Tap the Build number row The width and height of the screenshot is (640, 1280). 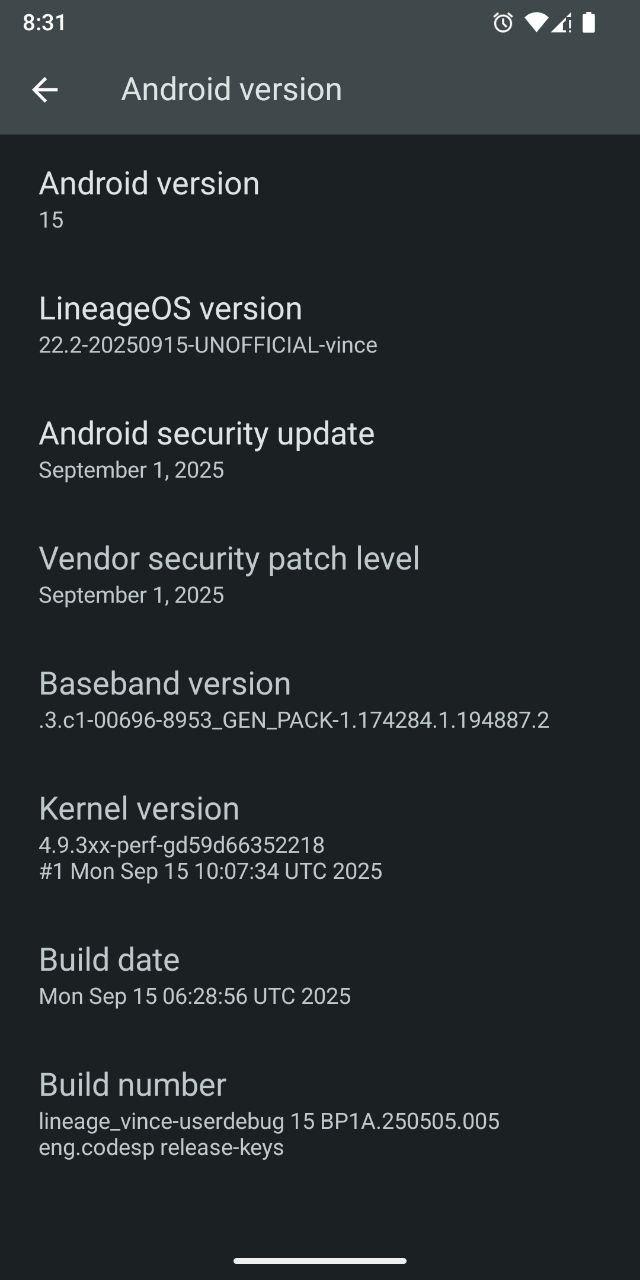click(x=320, y=1113)
